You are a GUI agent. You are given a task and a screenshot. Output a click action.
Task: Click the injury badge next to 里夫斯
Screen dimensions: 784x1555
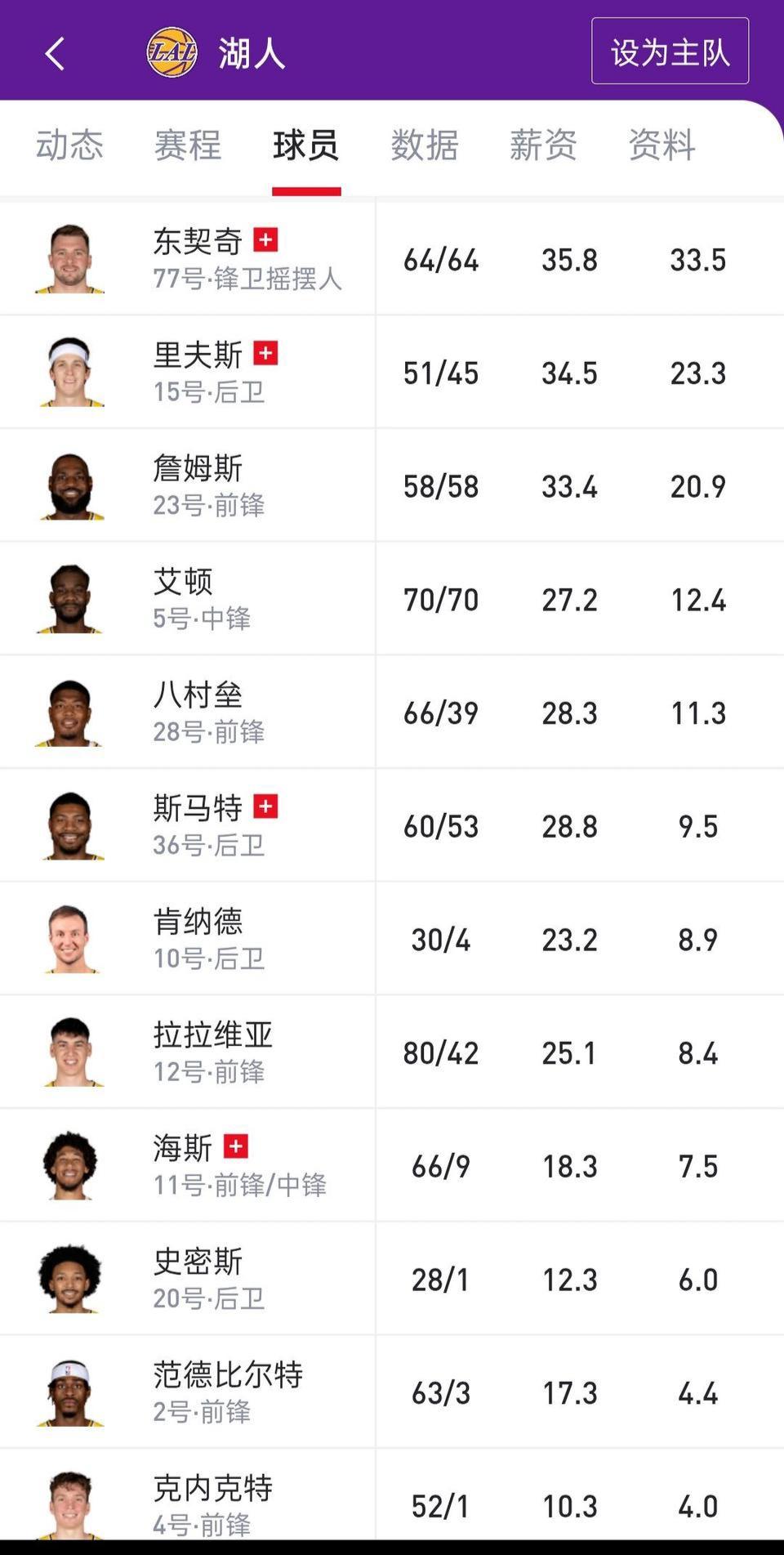(x=265, y=354)
